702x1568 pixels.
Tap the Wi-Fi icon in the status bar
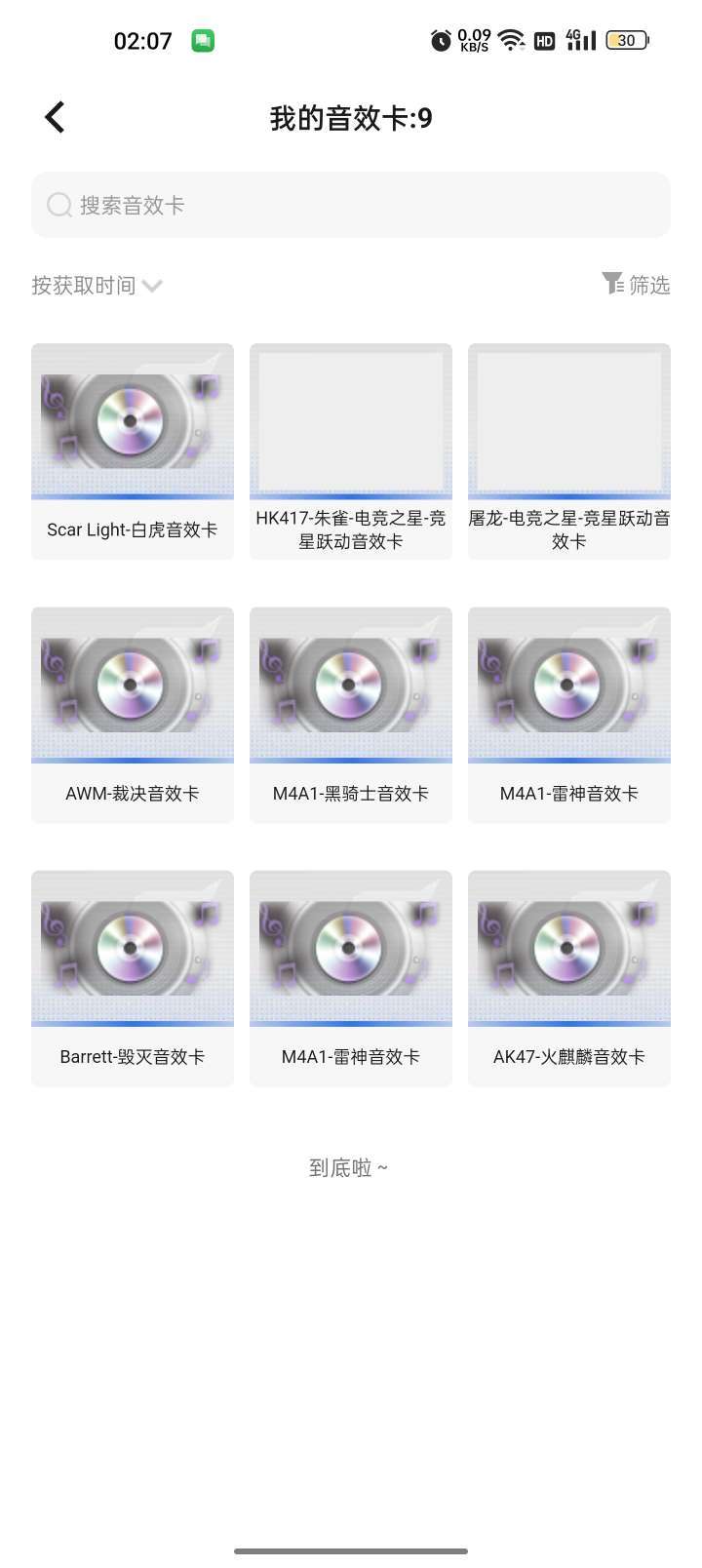511,41
